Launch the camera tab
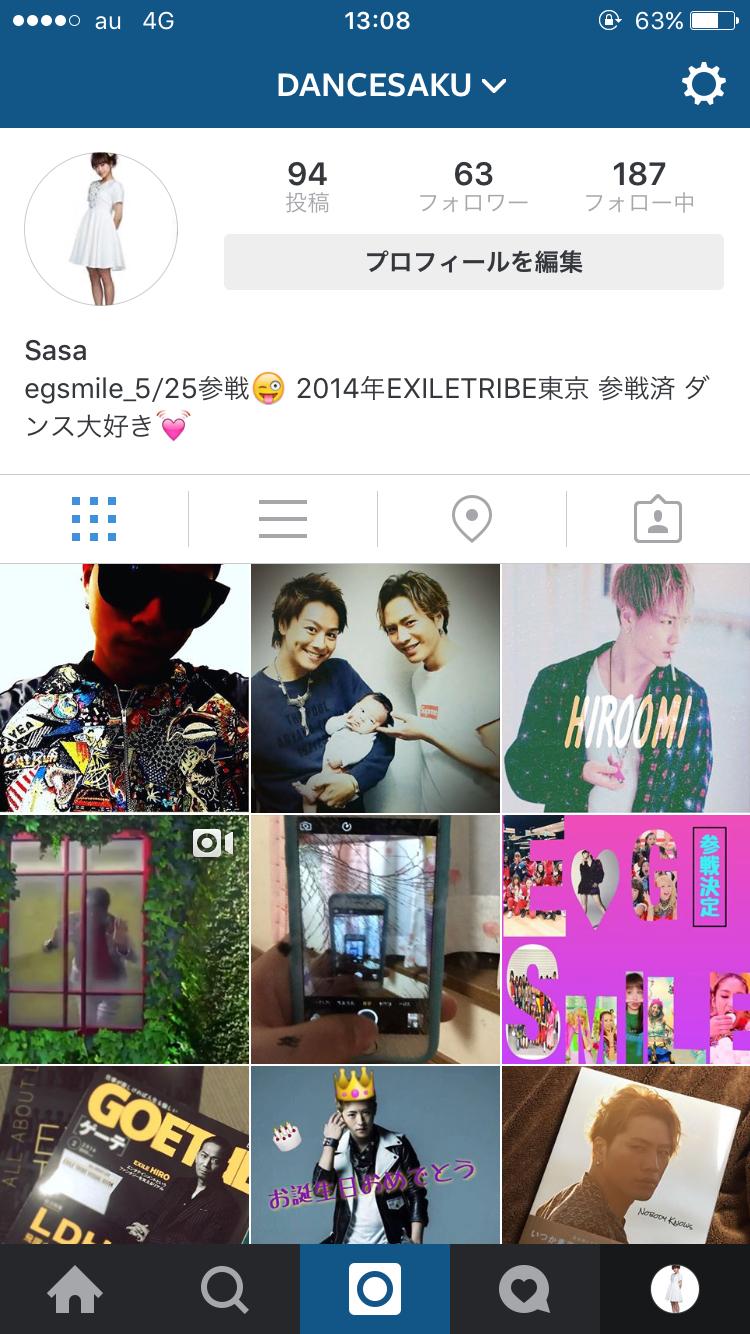This screenshot has height=1334, width=750. 375,1290
